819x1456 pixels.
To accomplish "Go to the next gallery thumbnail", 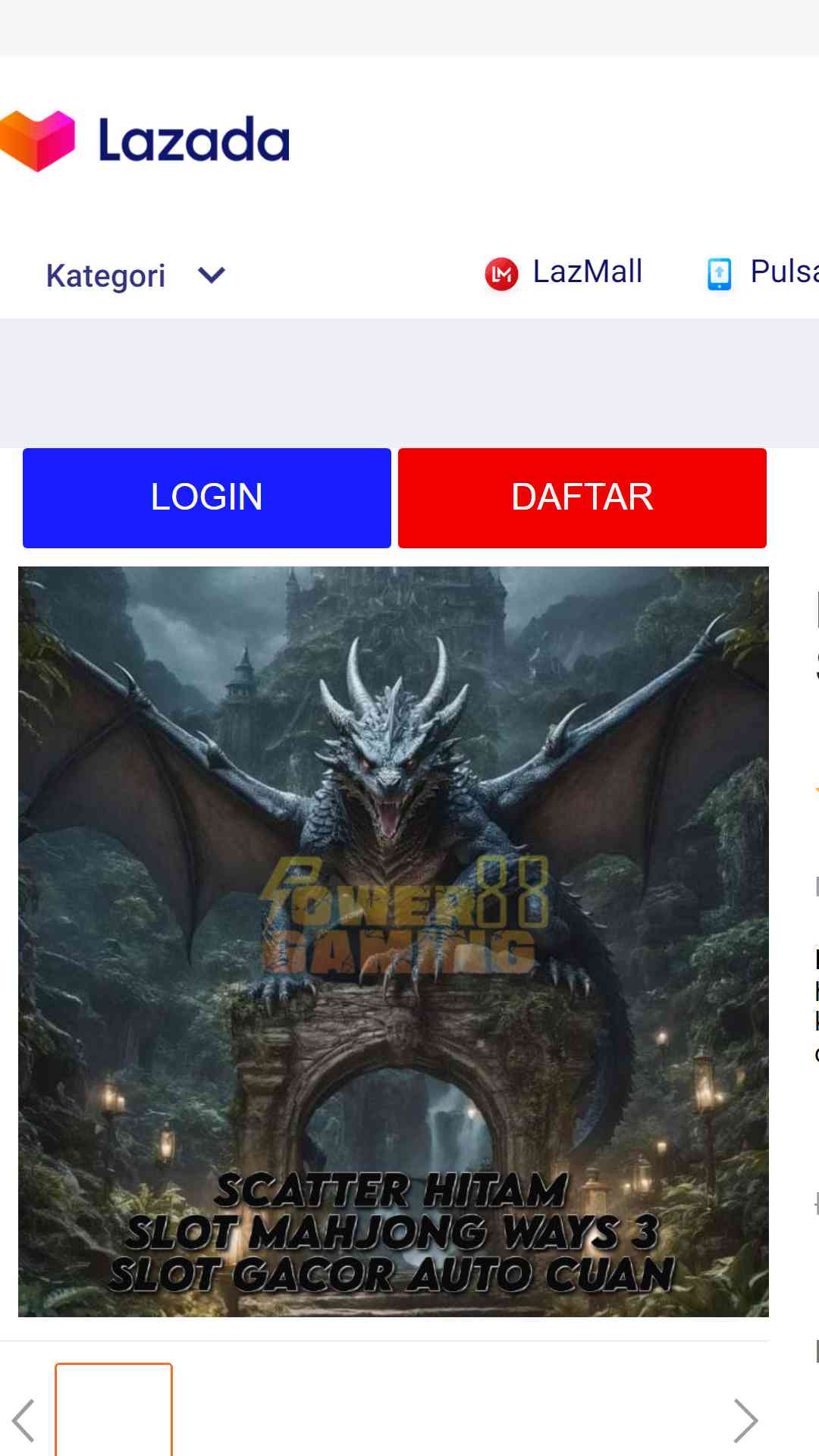I will click(745, 1420).
